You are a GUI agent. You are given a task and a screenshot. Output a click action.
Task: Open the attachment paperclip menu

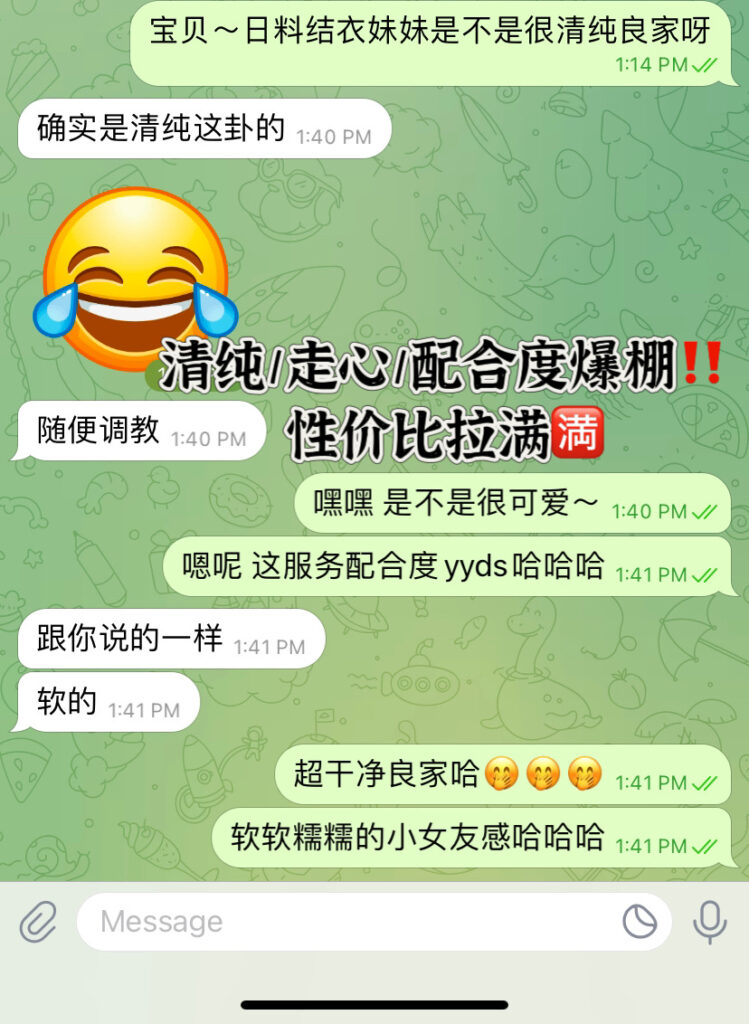pyautogui.click(x=38, y=921)
